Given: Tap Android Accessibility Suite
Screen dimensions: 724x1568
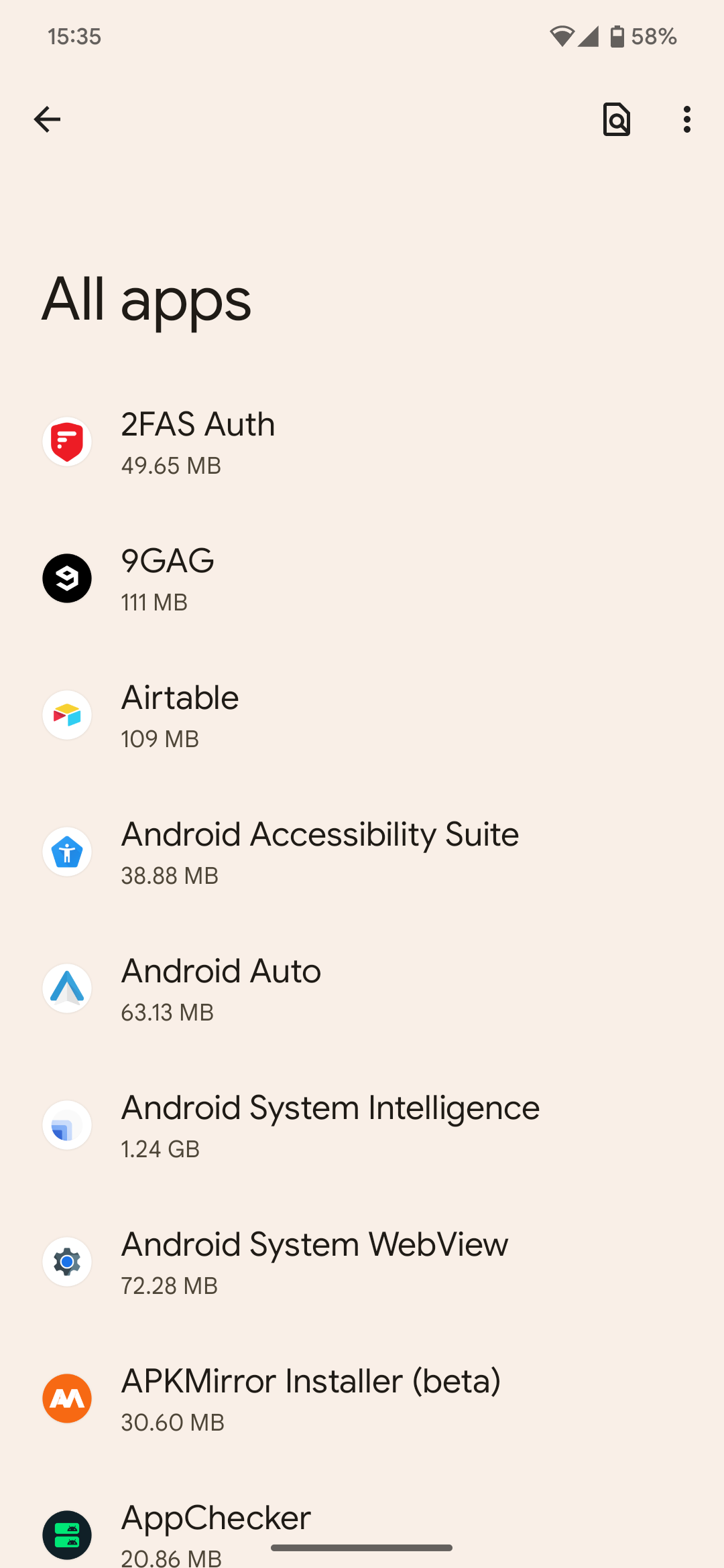Looking at the screenshot, I should tap(320, 852).
